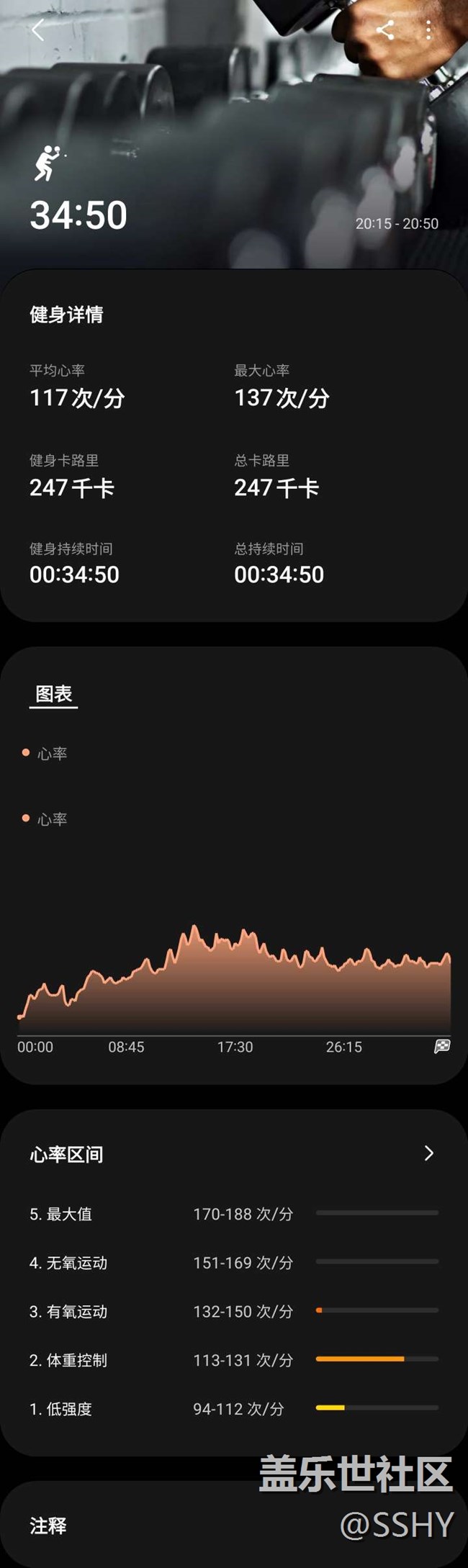Open the three-dot overflow menu
Viewport: 468px width, 1568px height.
428,30
